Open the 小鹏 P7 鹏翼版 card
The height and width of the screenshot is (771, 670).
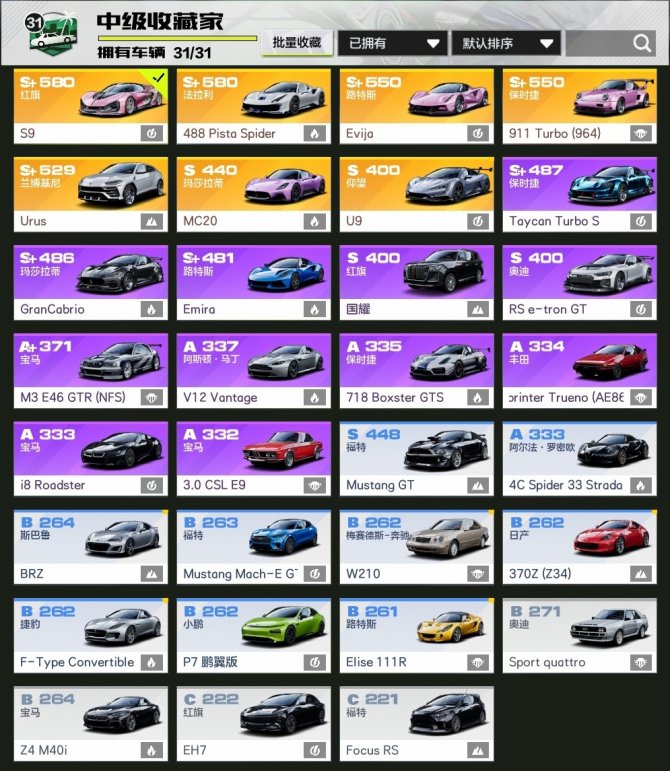(255, 636)
